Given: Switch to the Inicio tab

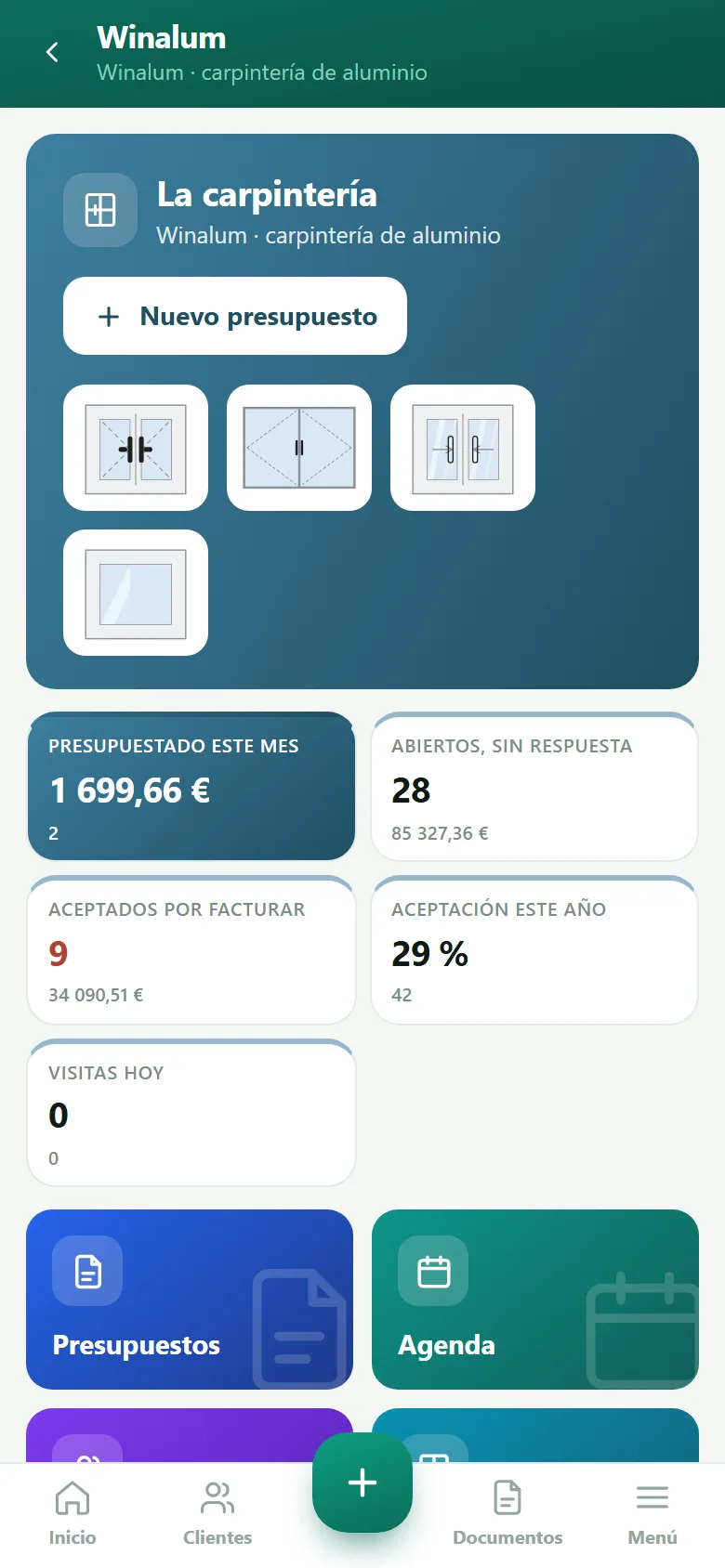Looking at the screenshot, I should [72, 1514].
